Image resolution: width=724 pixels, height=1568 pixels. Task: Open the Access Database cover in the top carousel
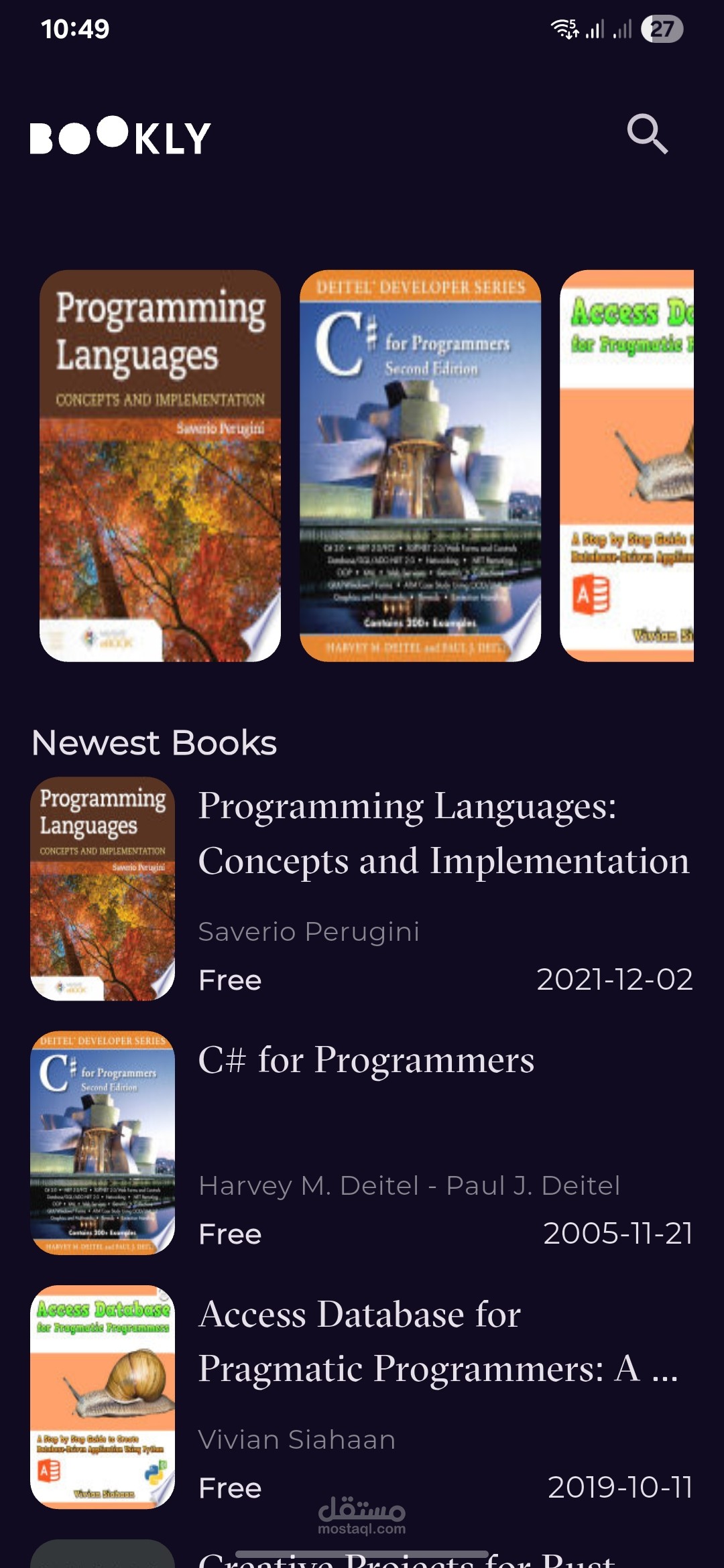[627, 466]
